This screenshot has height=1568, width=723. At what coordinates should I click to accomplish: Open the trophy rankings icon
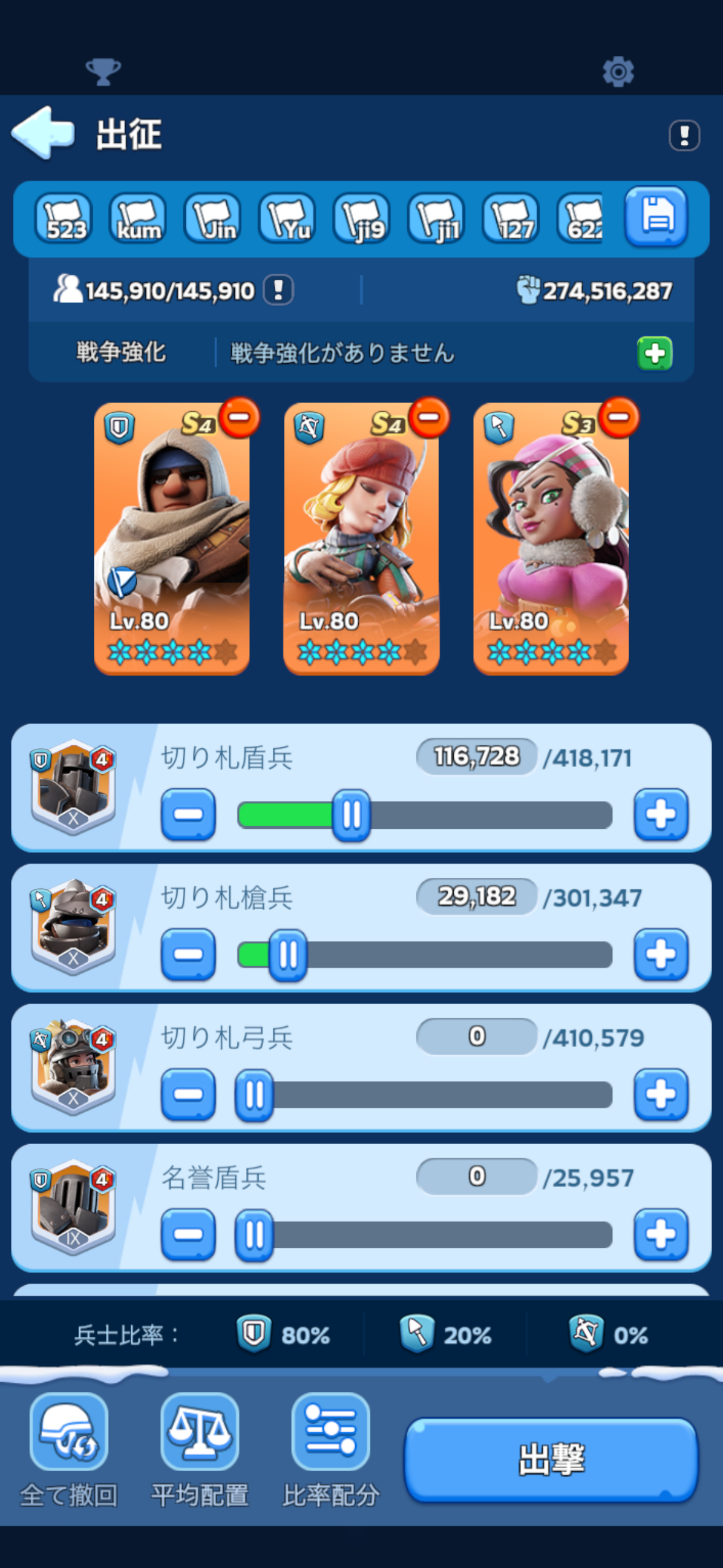(x=103, y=72)
